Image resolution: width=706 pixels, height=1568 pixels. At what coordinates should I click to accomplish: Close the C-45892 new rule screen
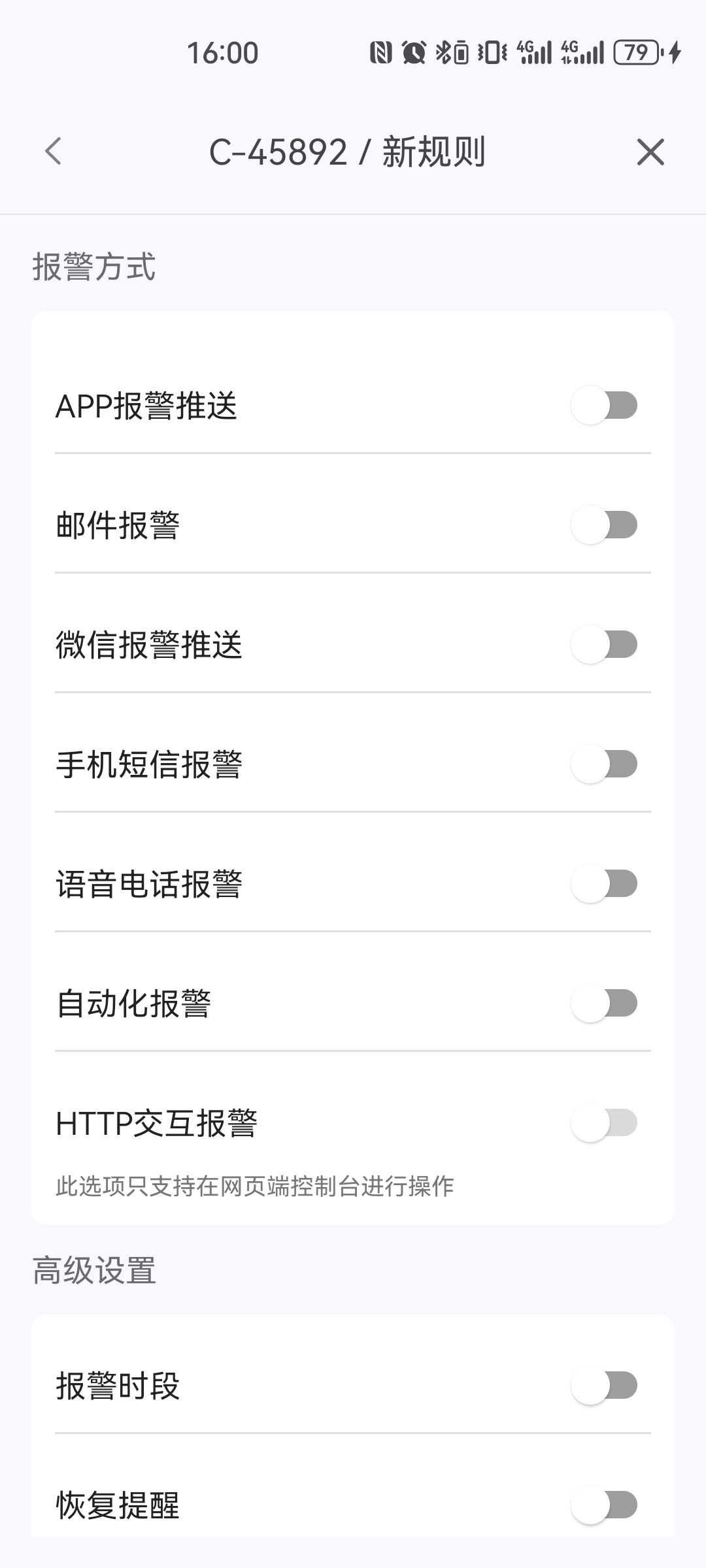[x=650, y=152]
